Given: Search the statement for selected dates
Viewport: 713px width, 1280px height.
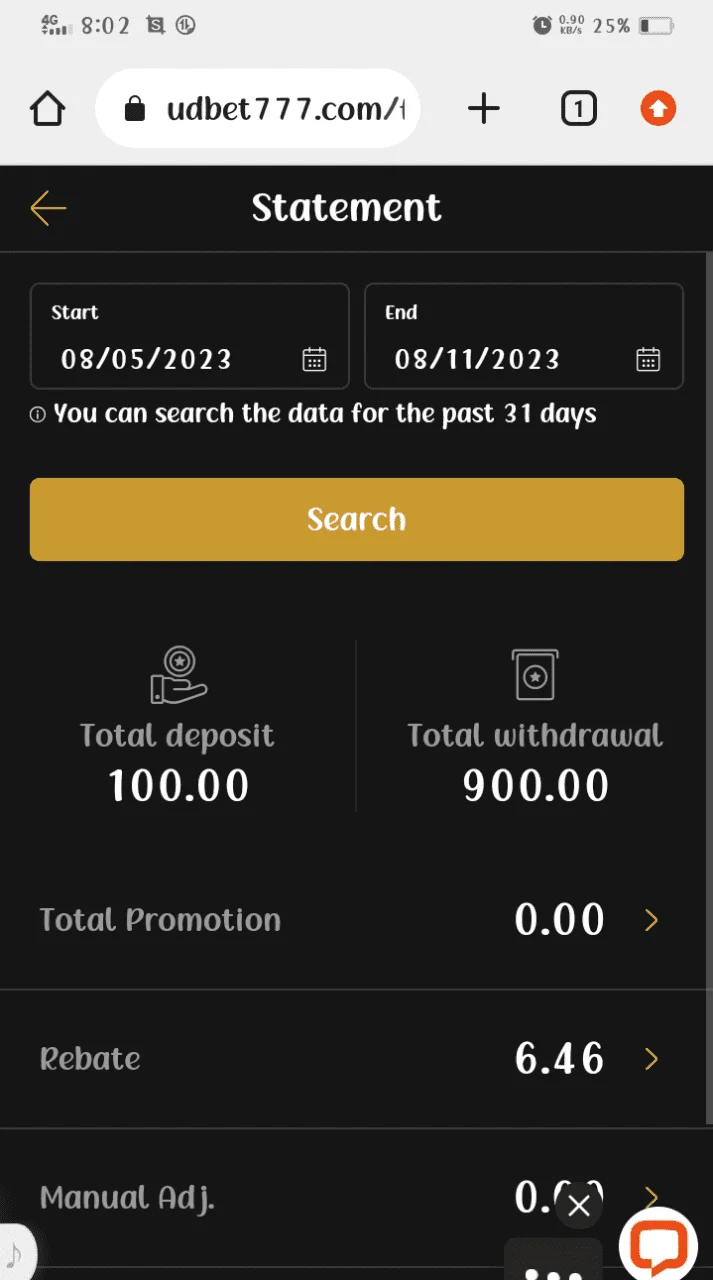Looking at the screenshot, I should pyautogui.click(x=357, y=519).
